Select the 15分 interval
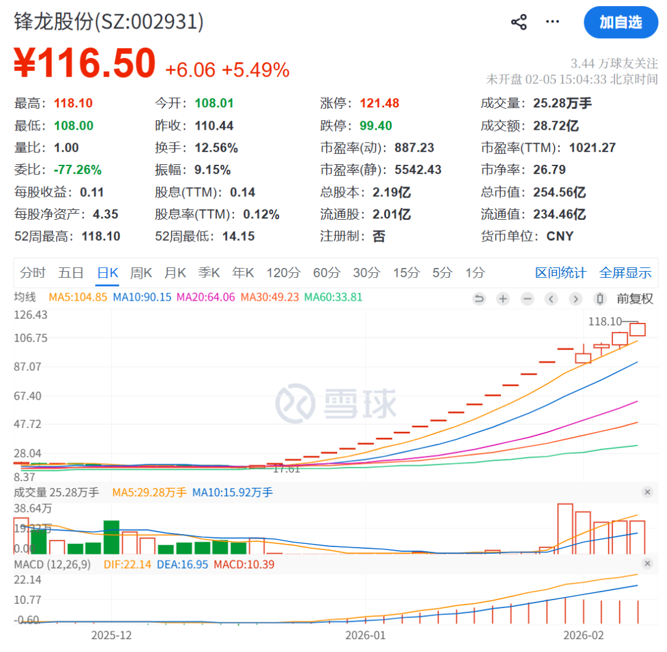 (406, 272)
